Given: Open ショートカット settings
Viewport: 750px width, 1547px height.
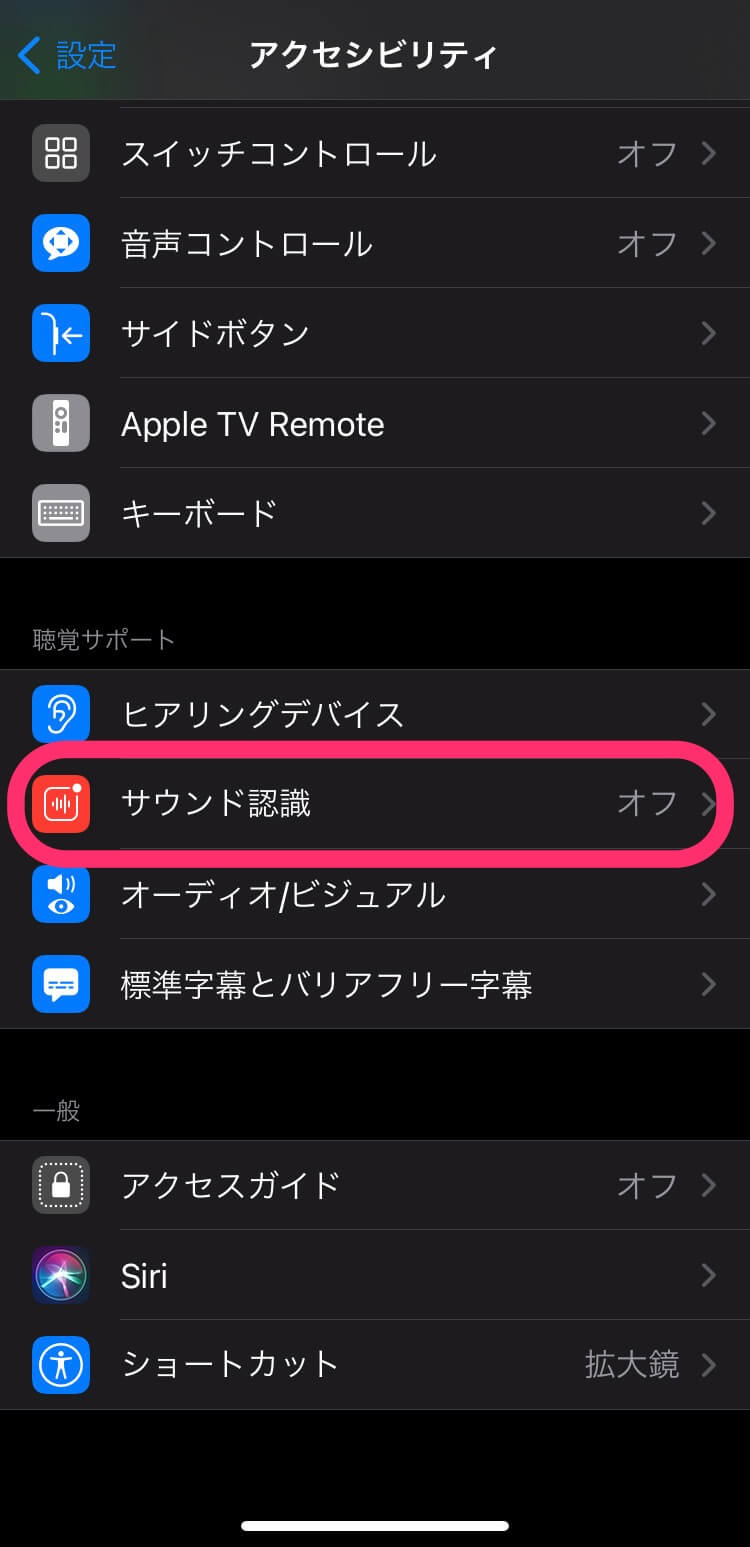Looking at the screenshot, I should click(375, 1365).
